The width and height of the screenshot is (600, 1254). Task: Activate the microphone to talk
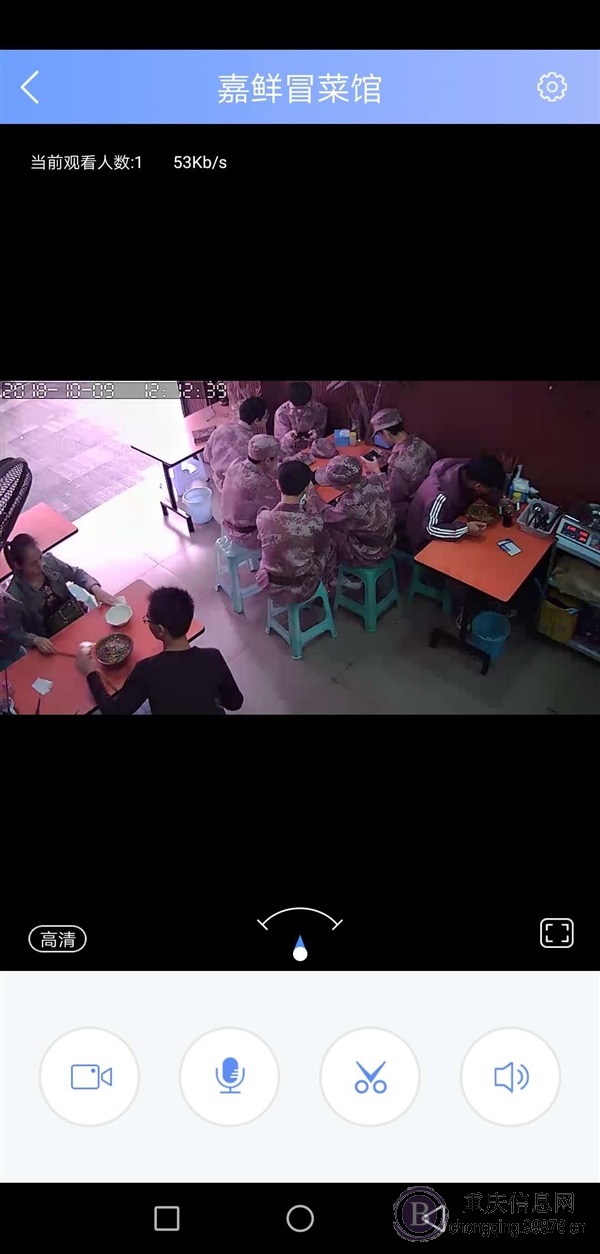click(230, 1077)
